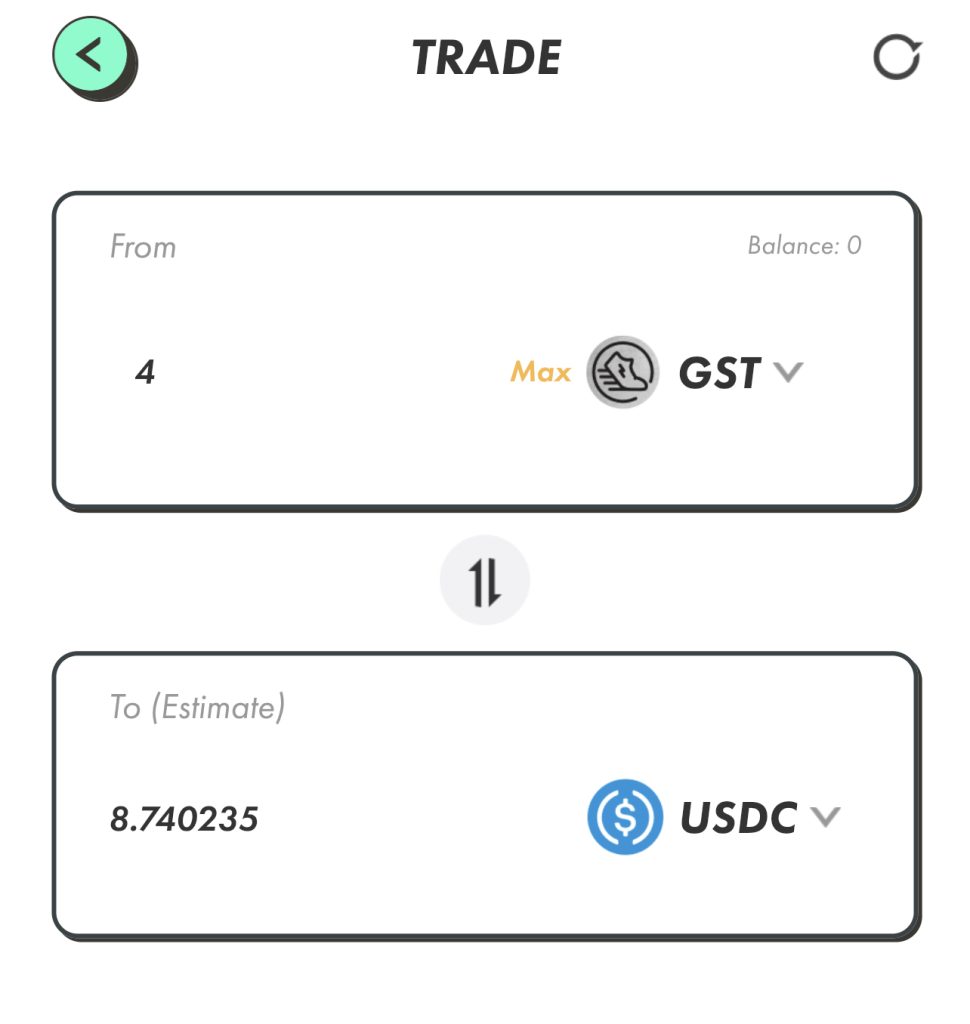The image size is (970, 1024).
Task: Refresh the trade rates
Action: 896,58
